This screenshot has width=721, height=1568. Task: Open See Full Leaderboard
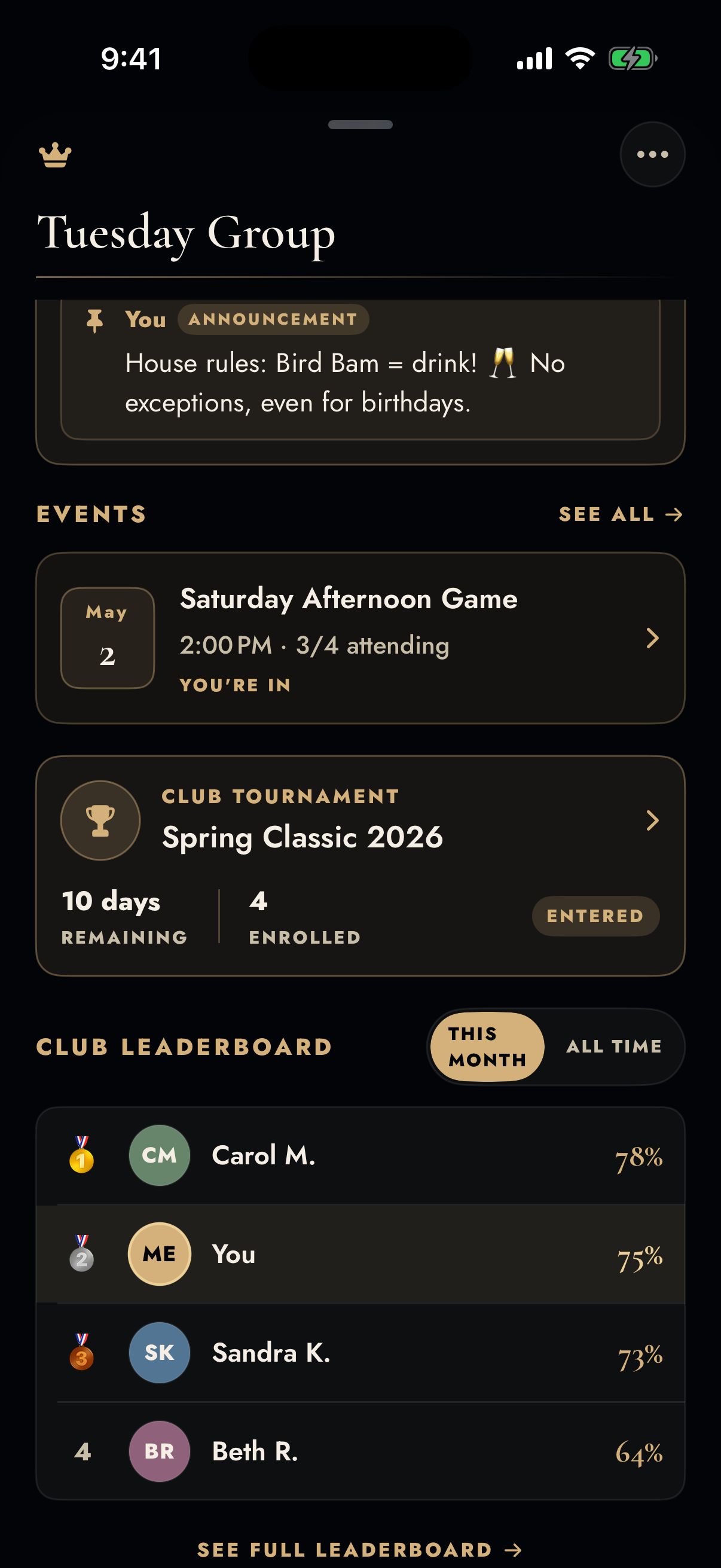360,1548
